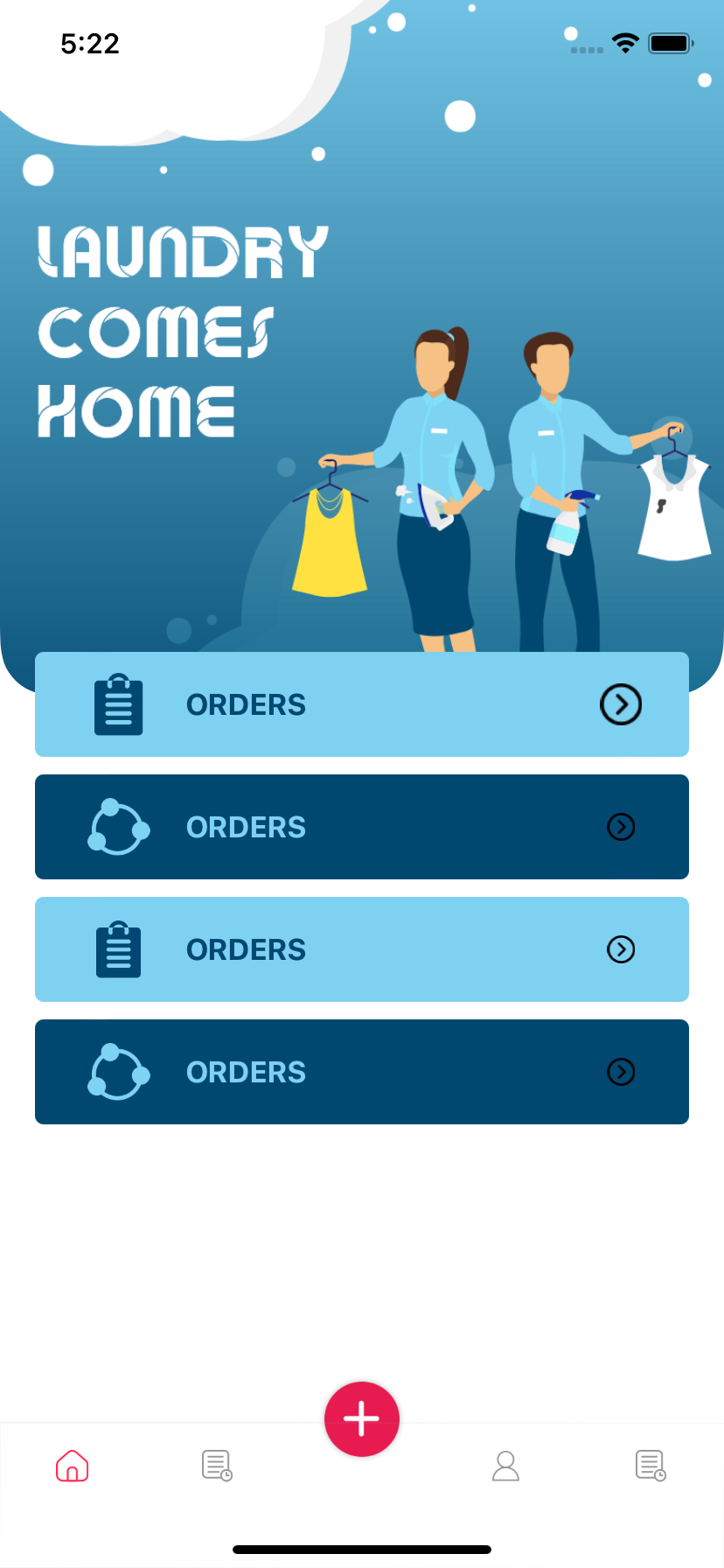Open the first ORDERS row under the banner
724x1568 pixels.
(362, 704)
